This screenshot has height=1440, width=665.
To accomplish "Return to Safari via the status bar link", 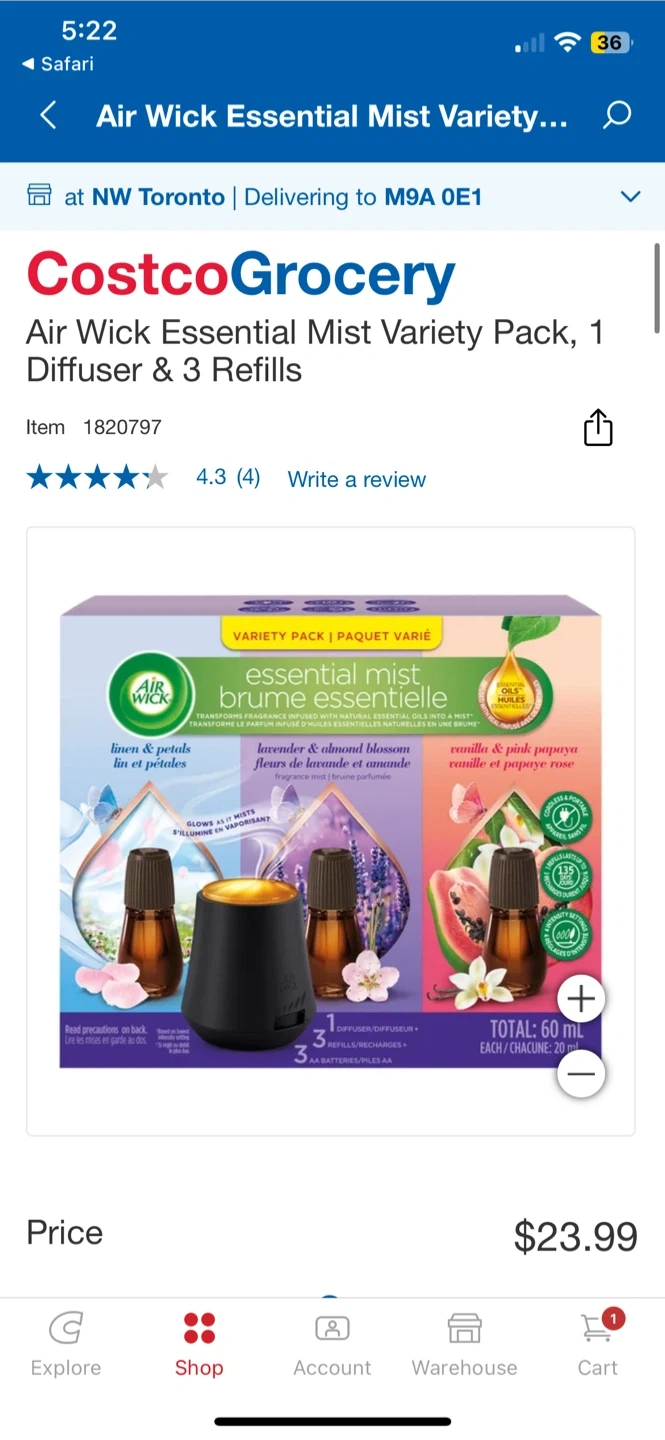I will 58,64.
